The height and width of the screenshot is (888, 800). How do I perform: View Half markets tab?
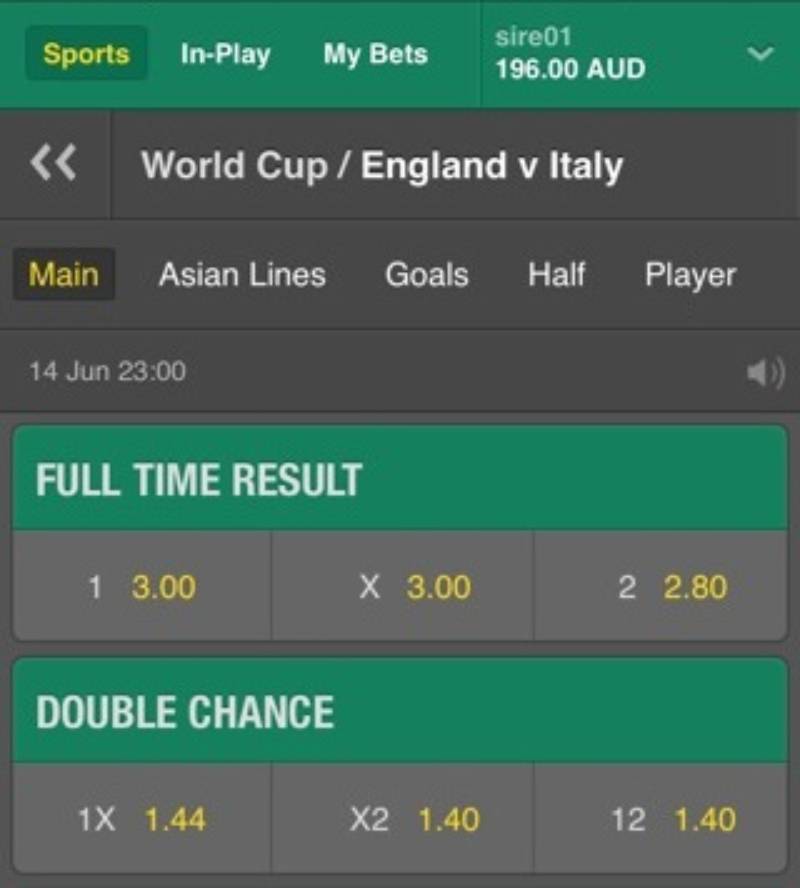click(x=556, y=275)
